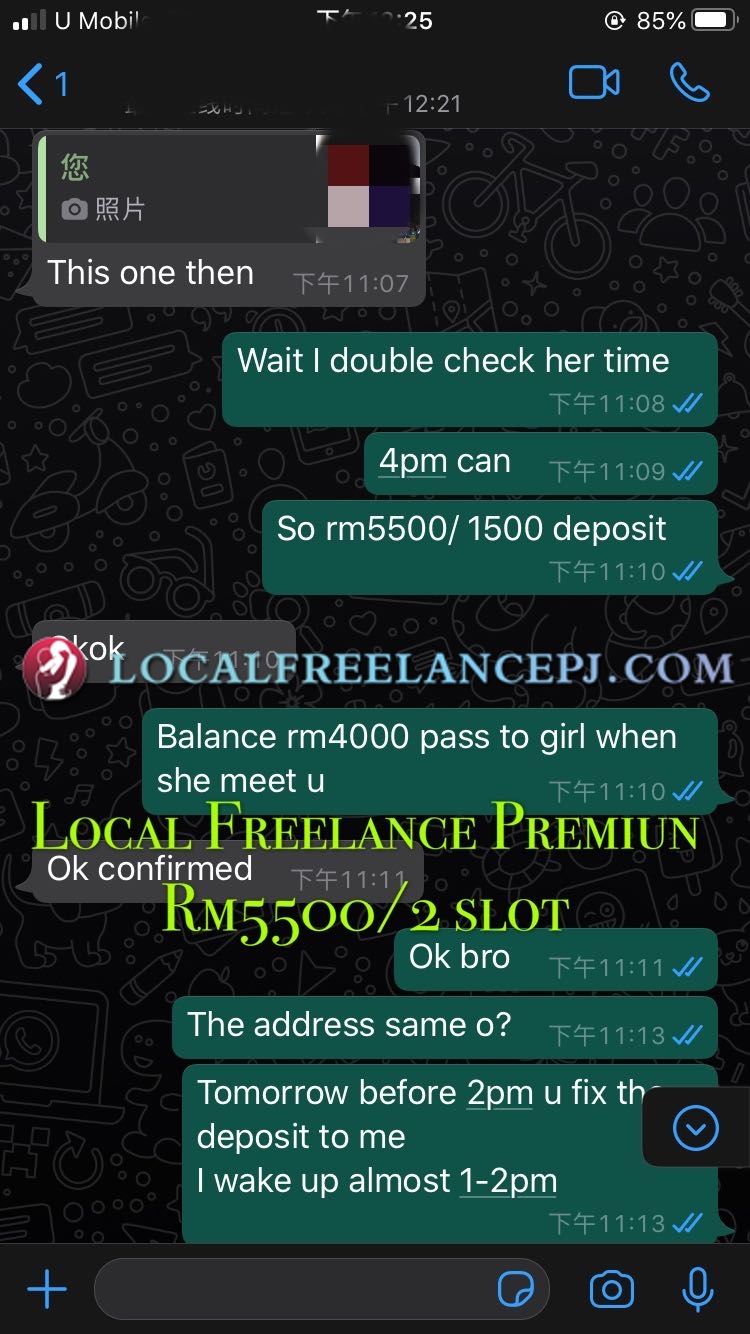Open the sticker picker
750x1334 pixels.
(x=517, y=1290)
